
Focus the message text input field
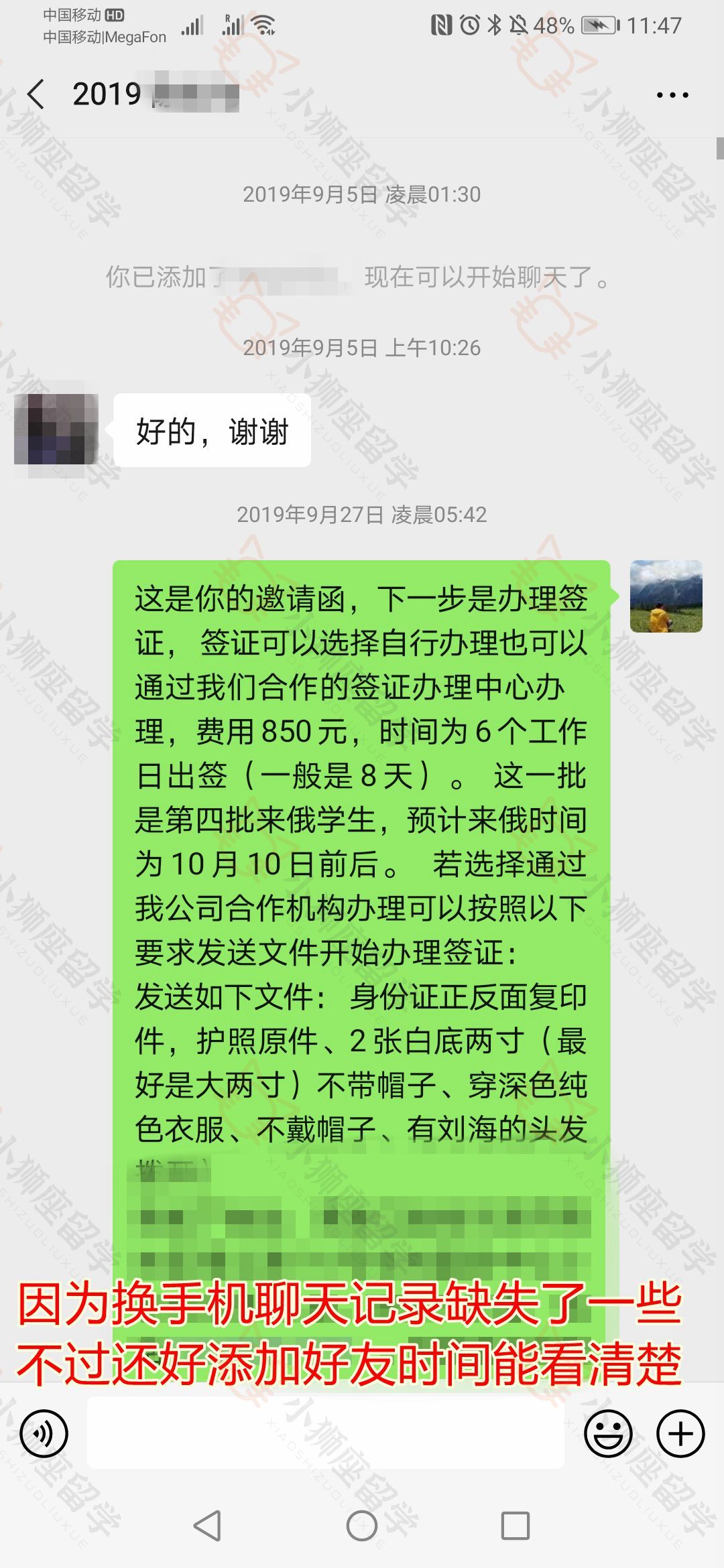(325, 1434)
